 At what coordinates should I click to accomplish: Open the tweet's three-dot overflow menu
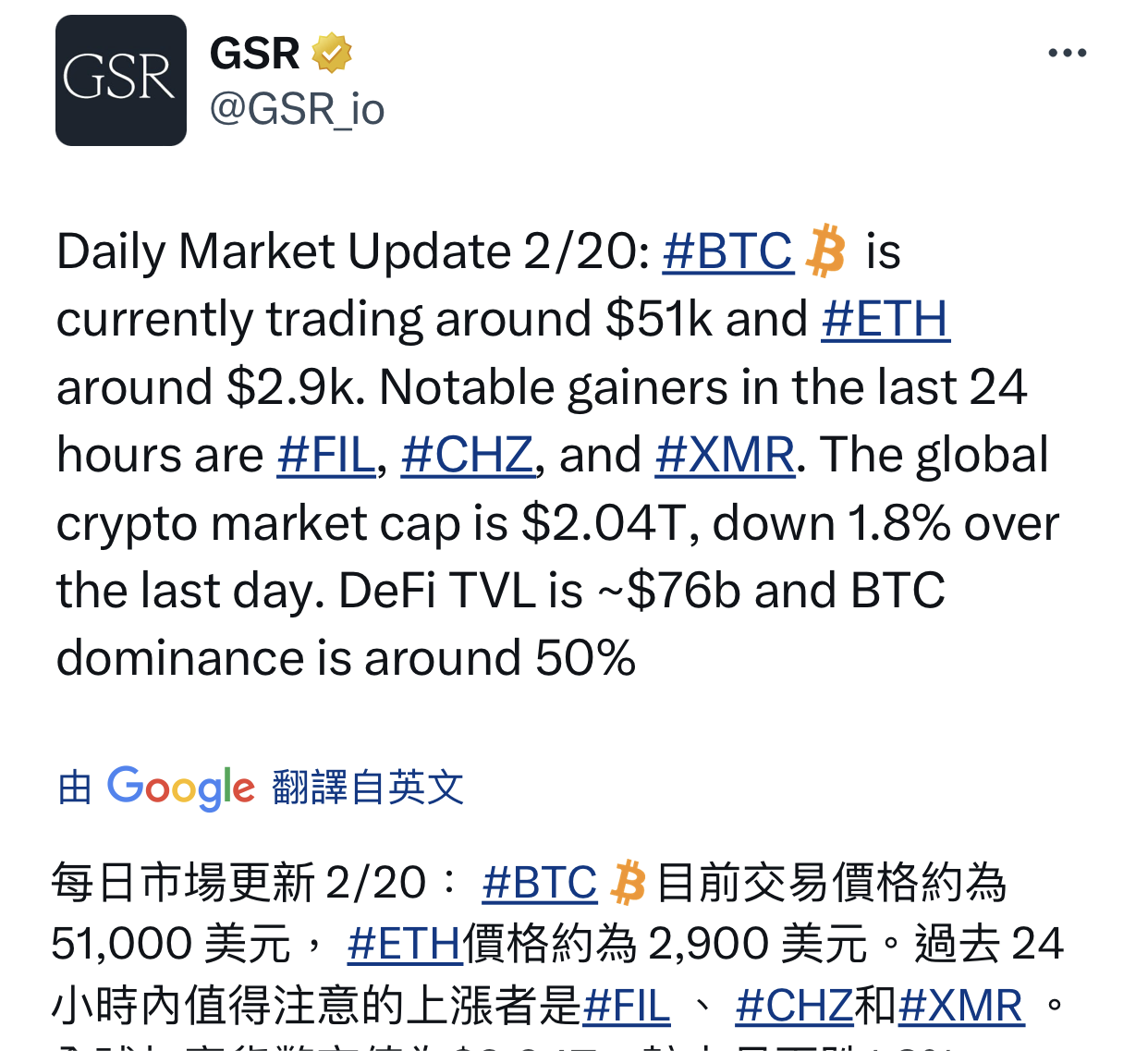click(x=1067, y=54)
